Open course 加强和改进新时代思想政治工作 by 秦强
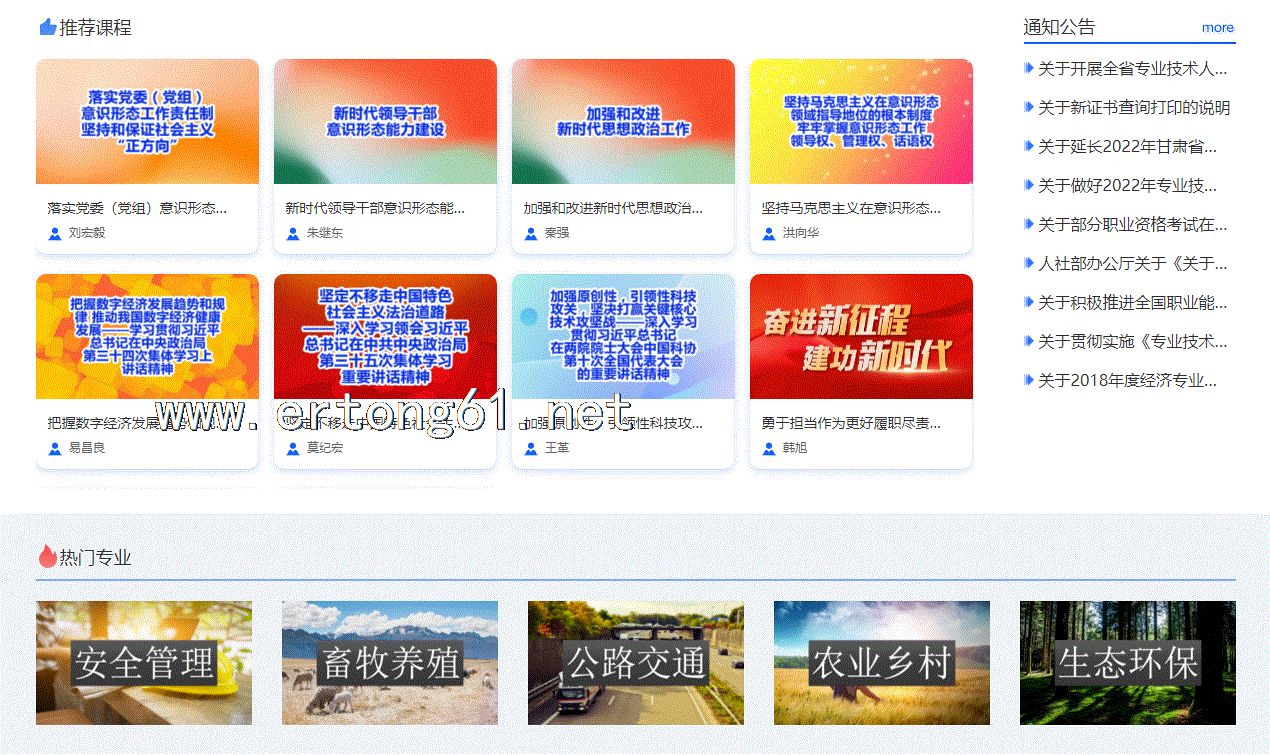Screen dimensions: 1270x755 (x=623, y=122)
